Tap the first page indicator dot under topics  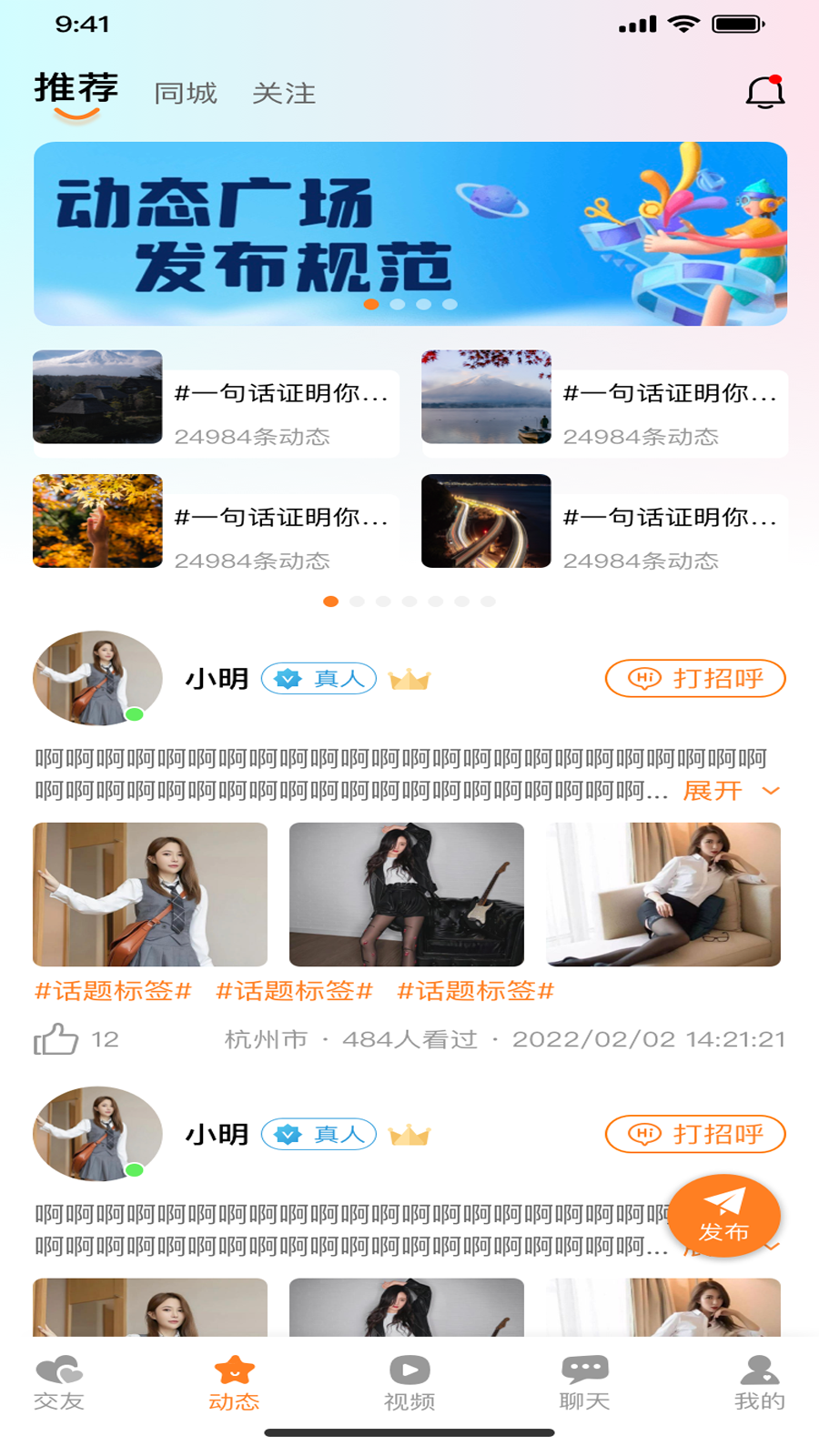[330, 602]
